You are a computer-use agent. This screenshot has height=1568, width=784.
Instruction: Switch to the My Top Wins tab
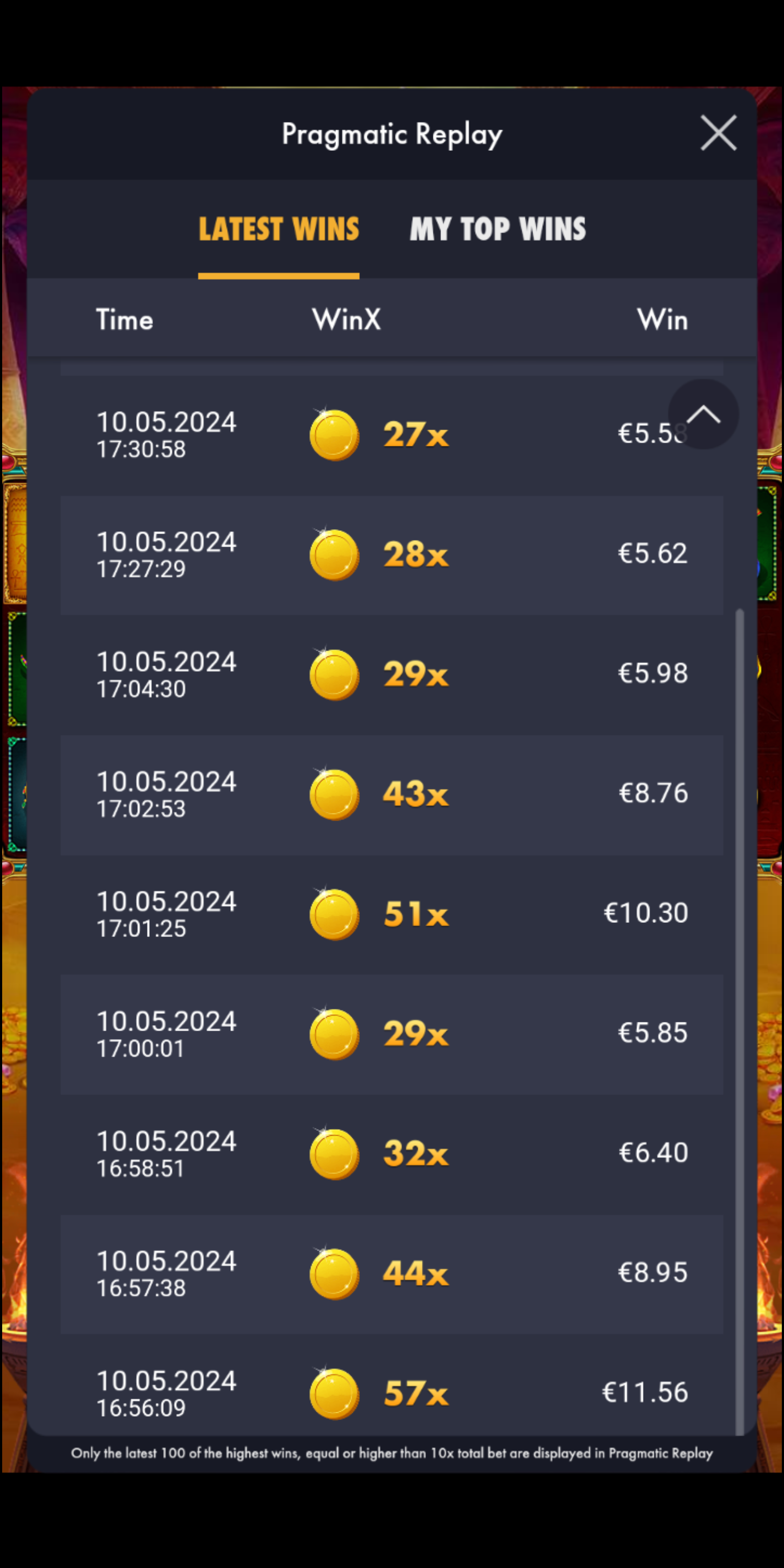point(497,229)
